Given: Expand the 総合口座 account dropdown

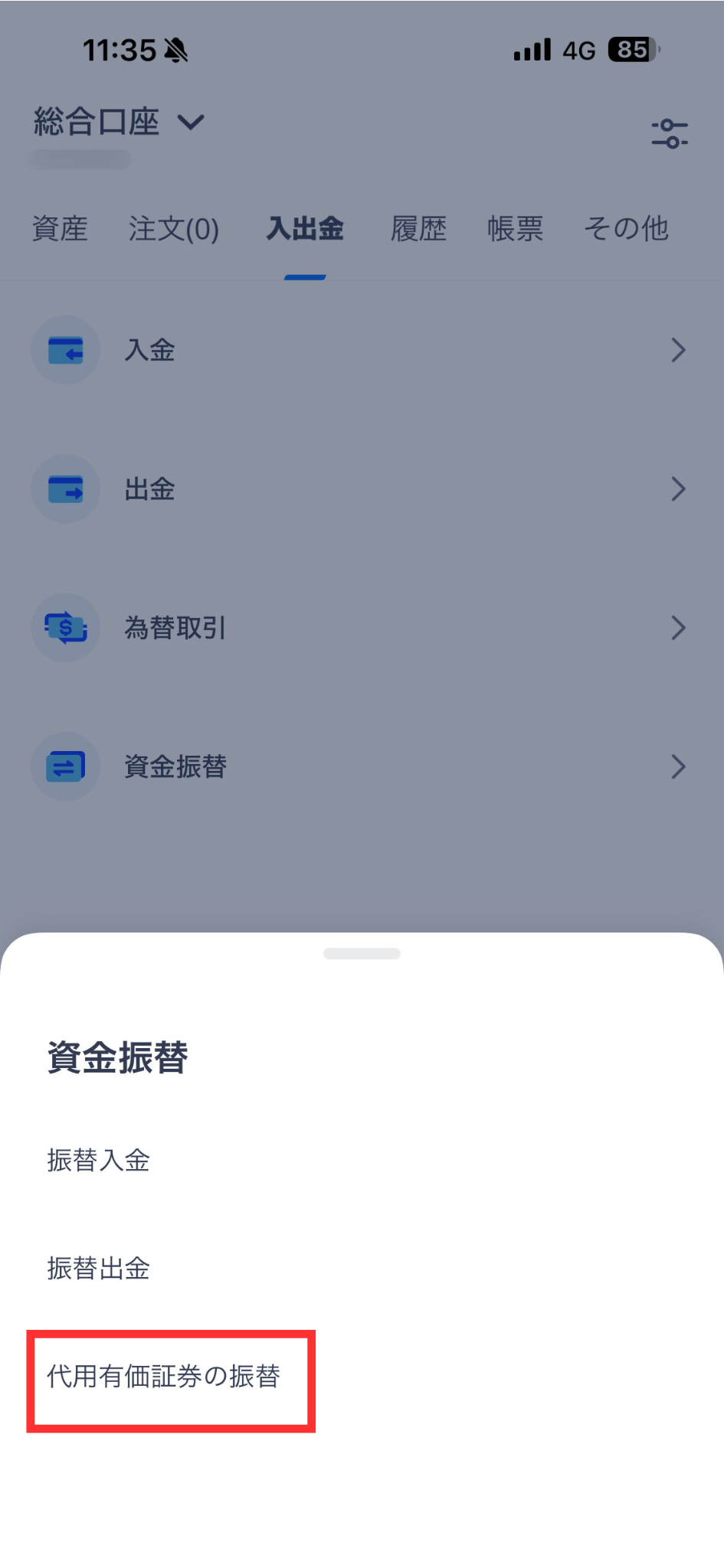Looking at the screenshot, I should pyautogui.click(x=119, y=122).
